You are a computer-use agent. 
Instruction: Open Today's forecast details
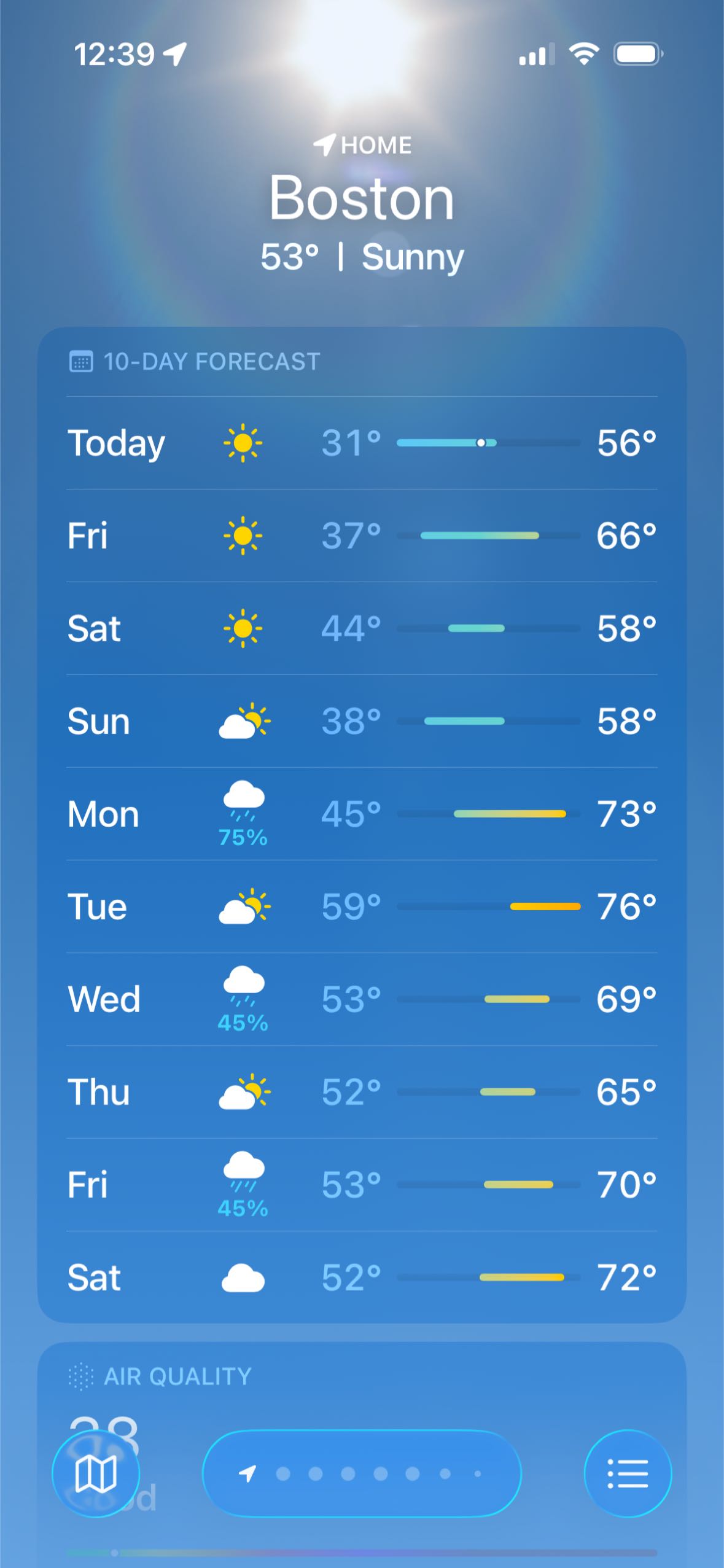click(x=362, y=443)
